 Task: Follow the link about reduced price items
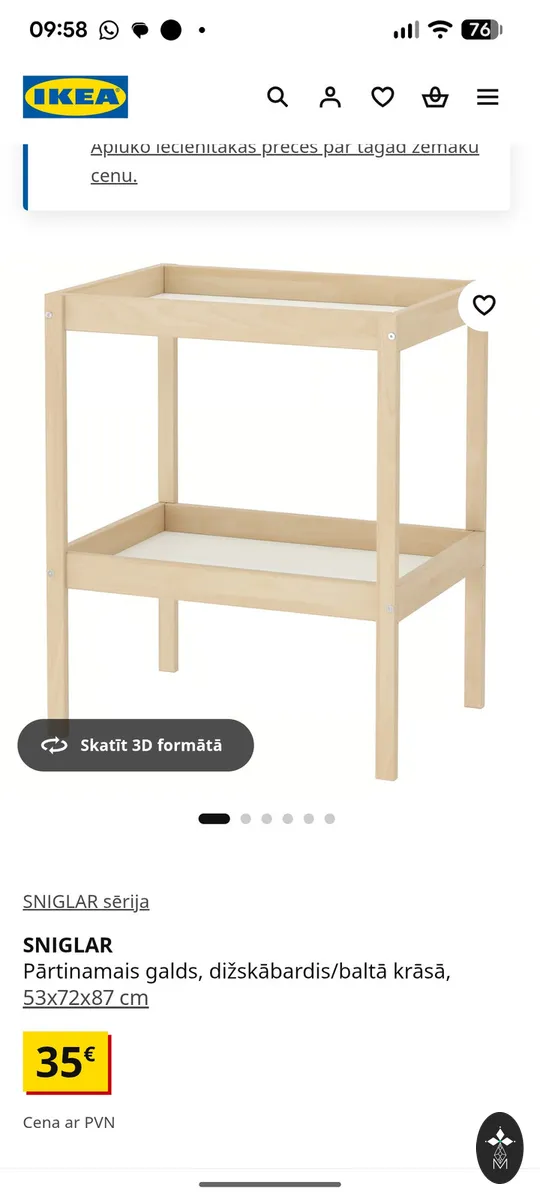pos(285,161)
